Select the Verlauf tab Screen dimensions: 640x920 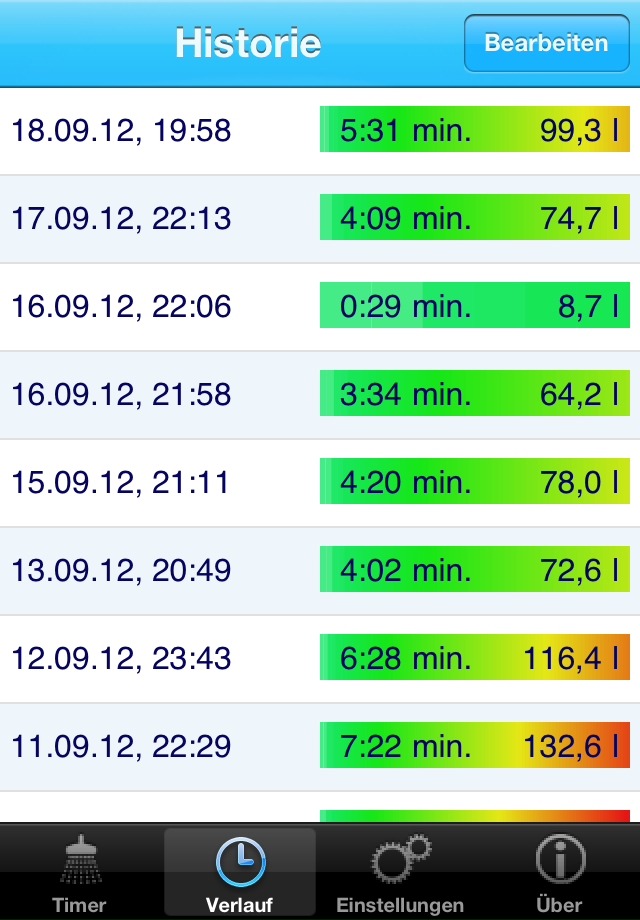pos(240,872)
